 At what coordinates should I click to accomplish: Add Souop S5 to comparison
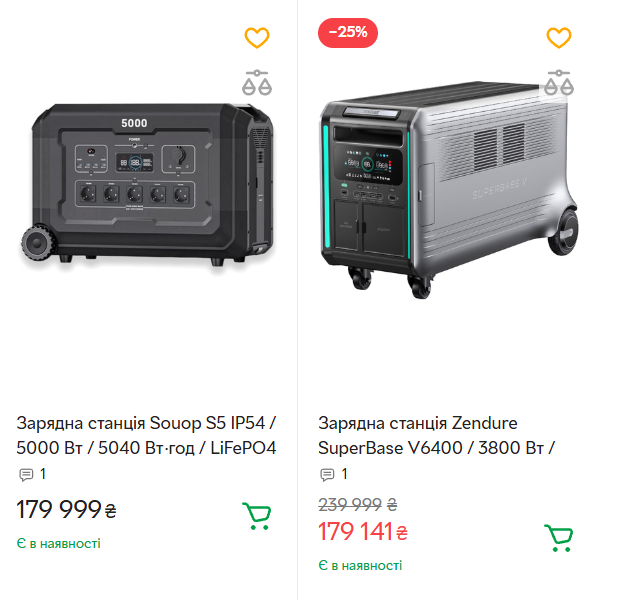257,84
